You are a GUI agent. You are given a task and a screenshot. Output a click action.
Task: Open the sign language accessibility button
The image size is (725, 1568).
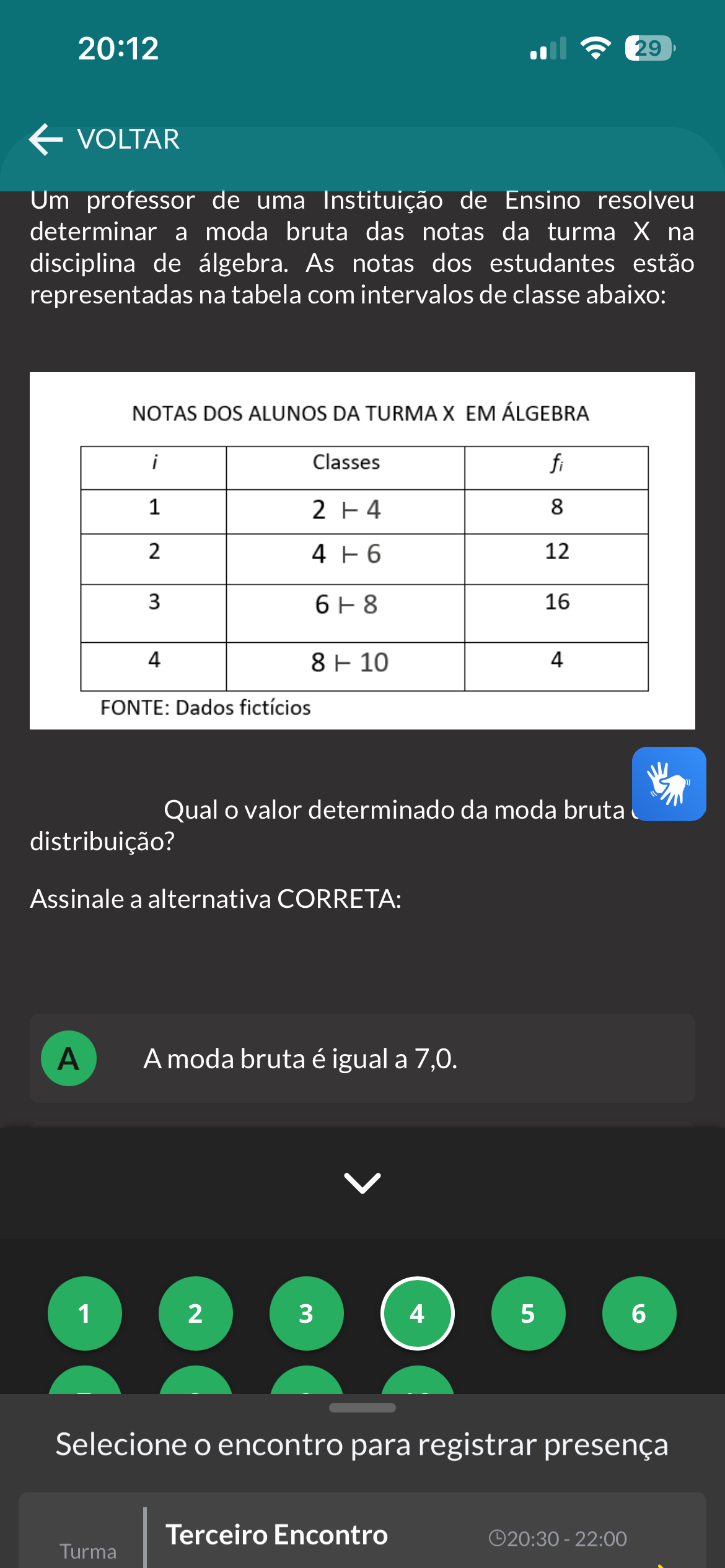669,784
